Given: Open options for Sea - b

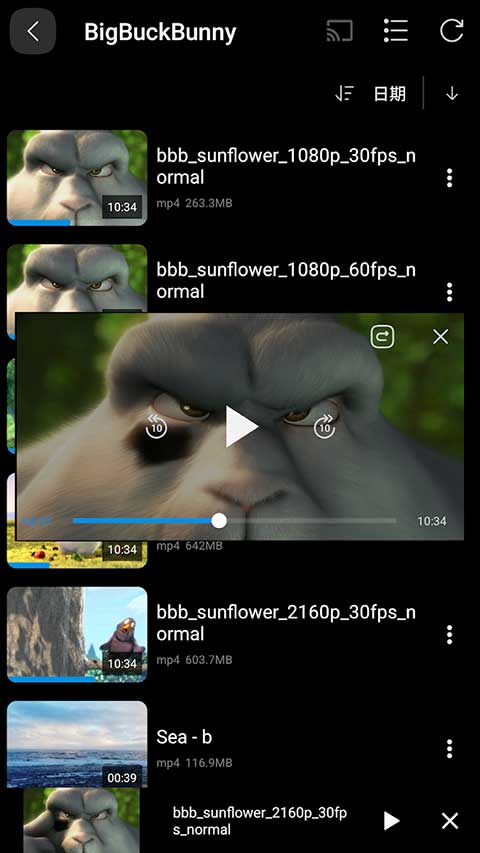Looking at the screenshot, I should coord(450,749).
